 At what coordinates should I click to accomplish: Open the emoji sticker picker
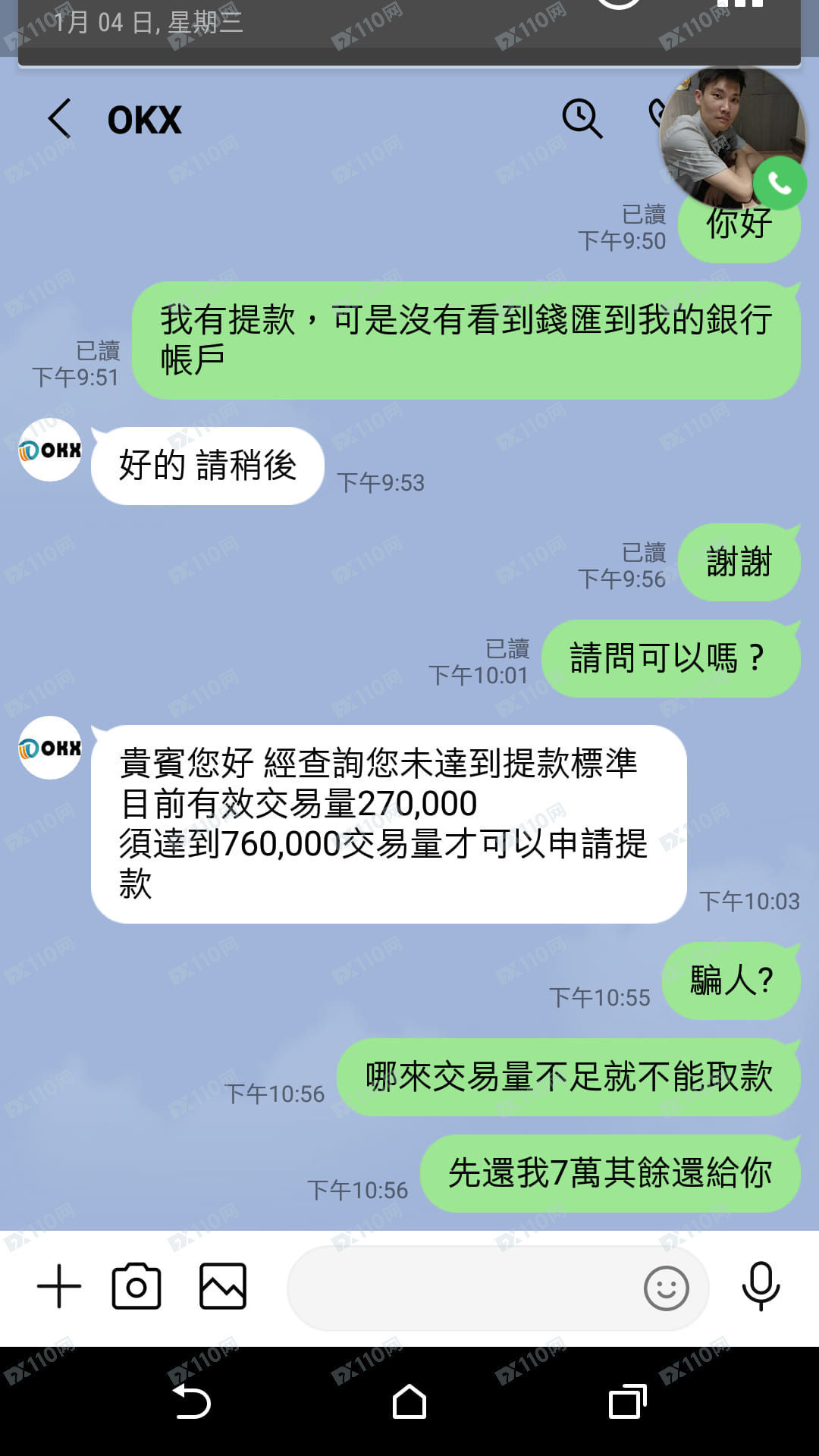coord(666,1288)
